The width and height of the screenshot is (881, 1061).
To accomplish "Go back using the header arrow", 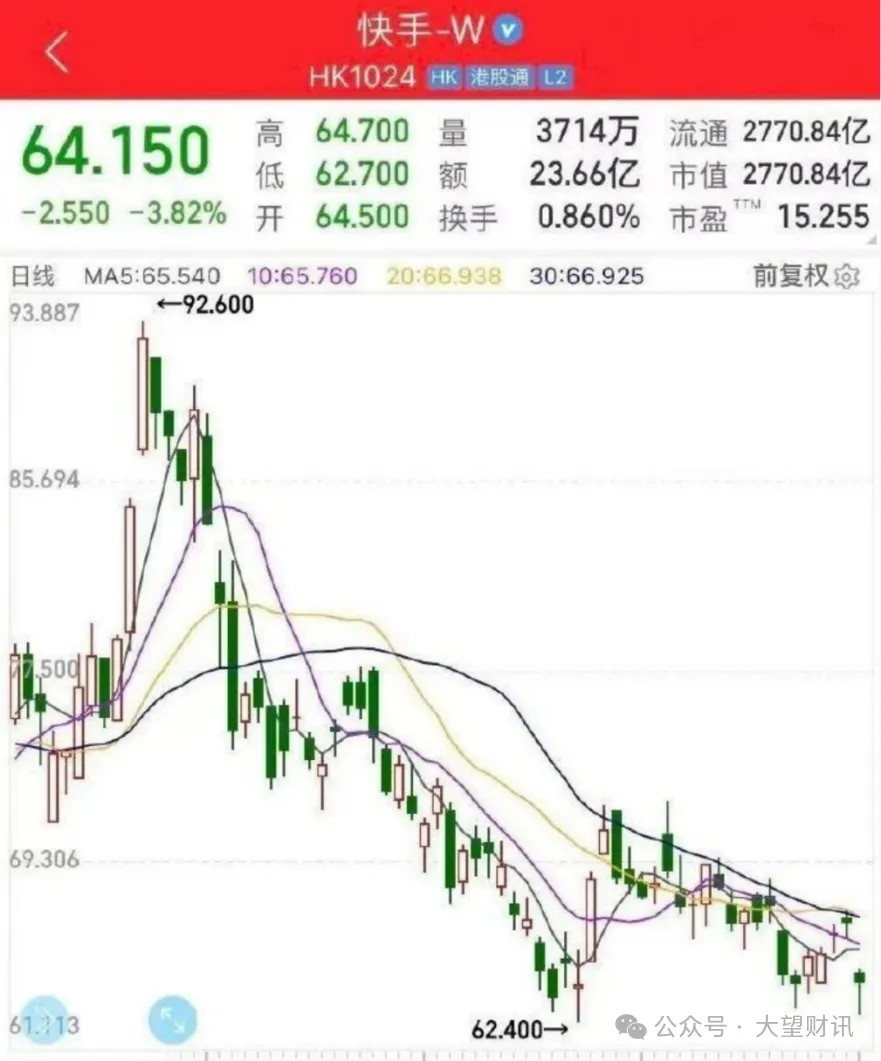I will (57, 52).
